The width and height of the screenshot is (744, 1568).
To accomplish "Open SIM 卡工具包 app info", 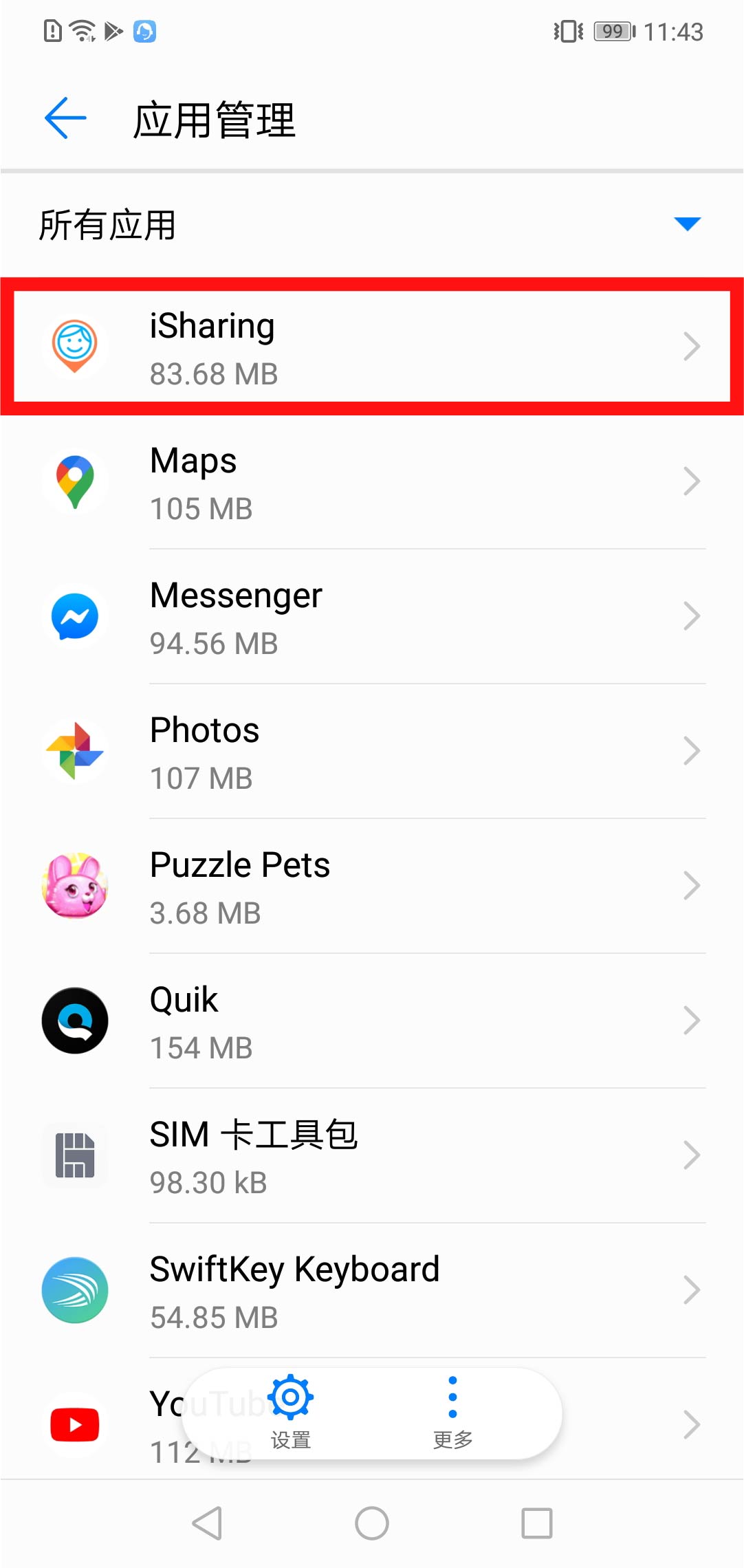I will pos(371,1155).
